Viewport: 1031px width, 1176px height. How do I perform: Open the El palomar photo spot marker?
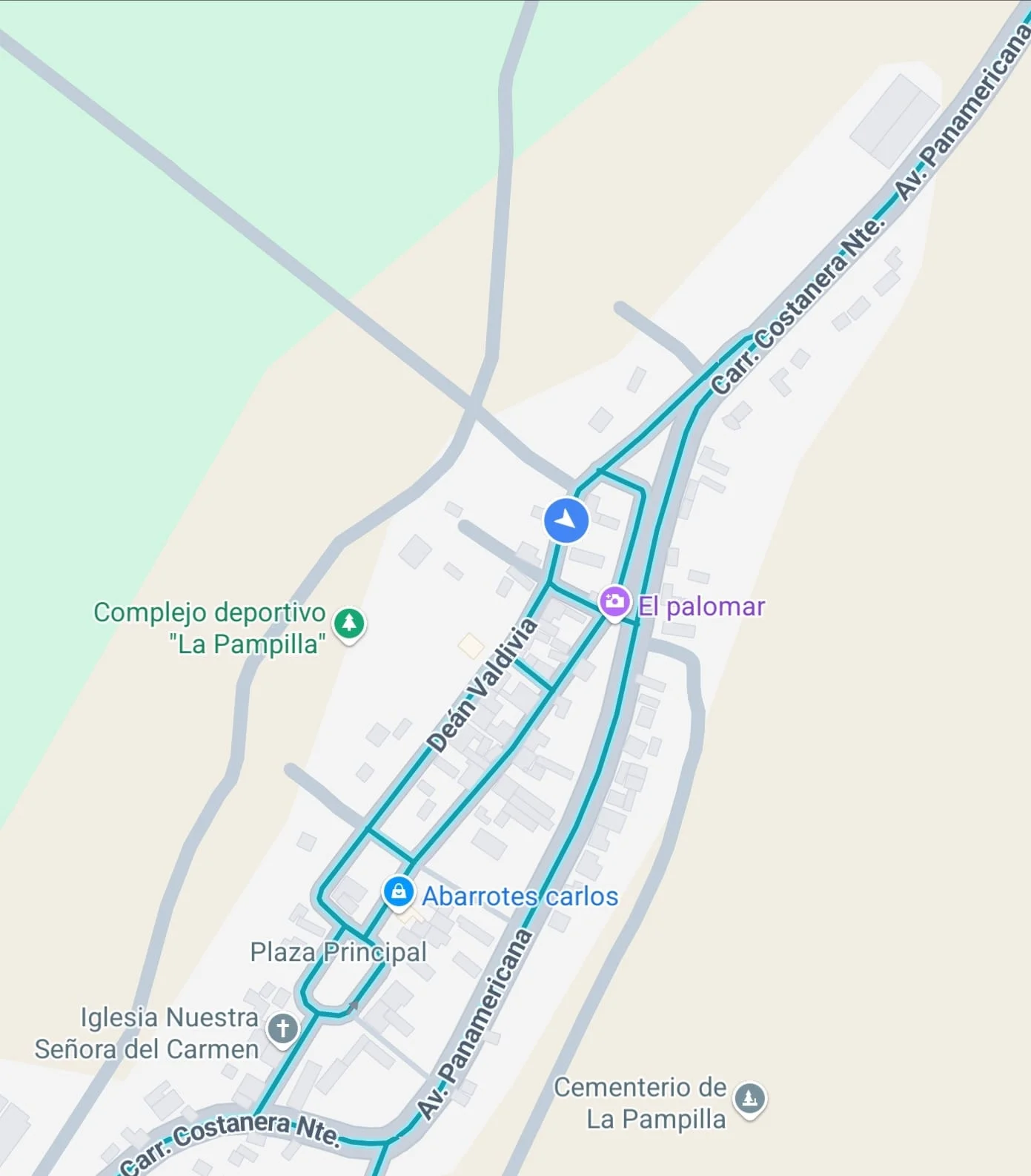click(614, 602)
